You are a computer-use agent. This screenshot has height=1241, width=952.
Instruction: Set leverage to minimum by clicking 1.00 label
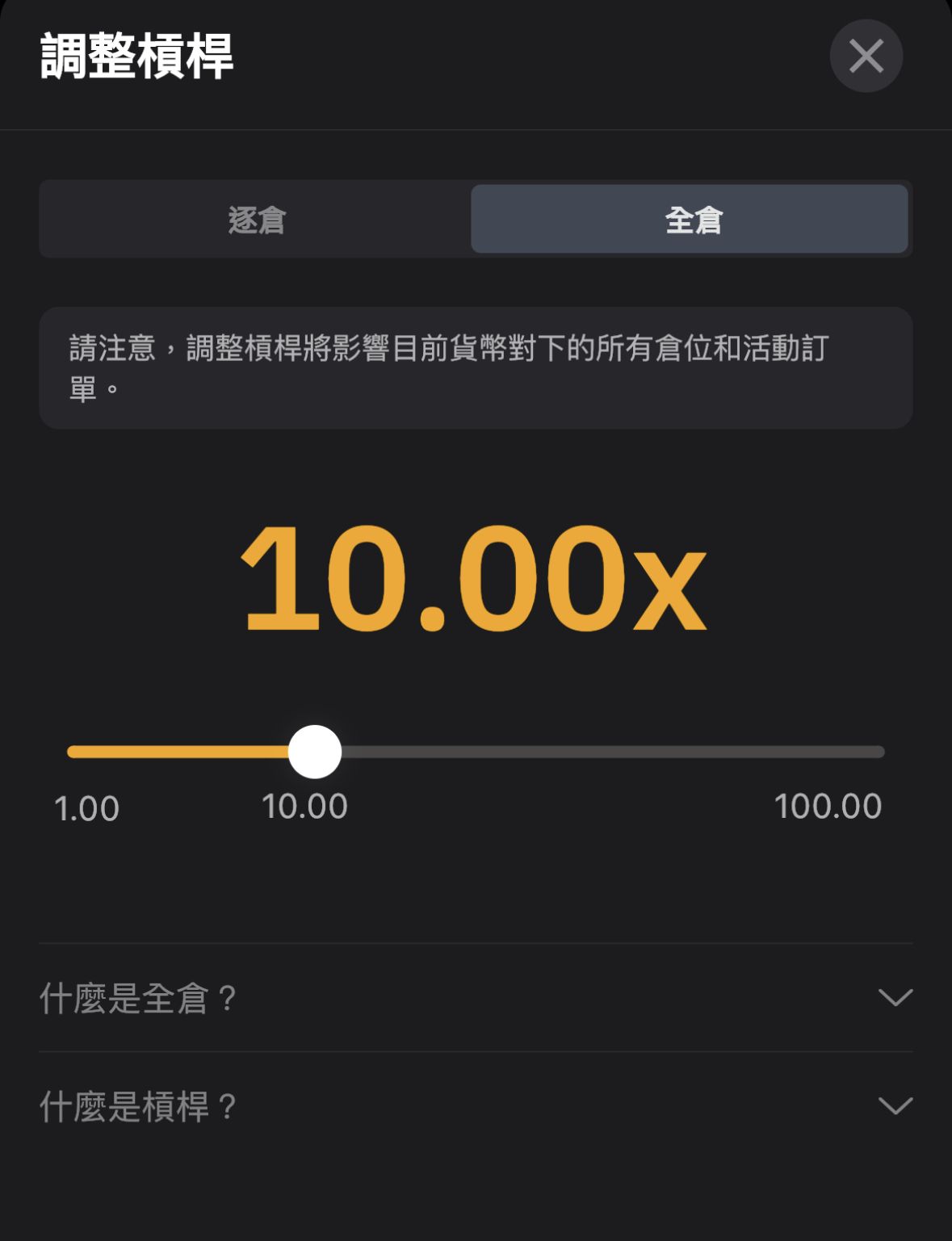(x=87, y=805)
